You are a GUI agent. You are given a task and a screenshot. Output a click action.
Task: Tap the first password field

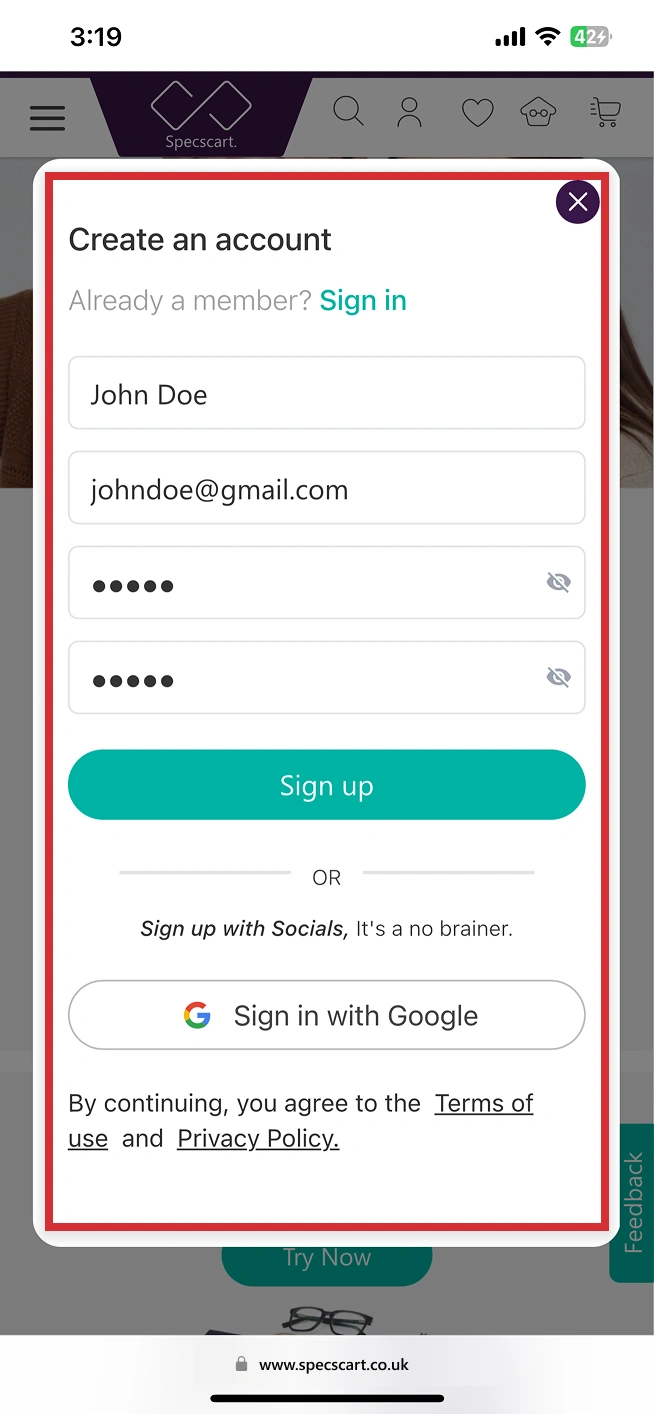coord(300,584)
